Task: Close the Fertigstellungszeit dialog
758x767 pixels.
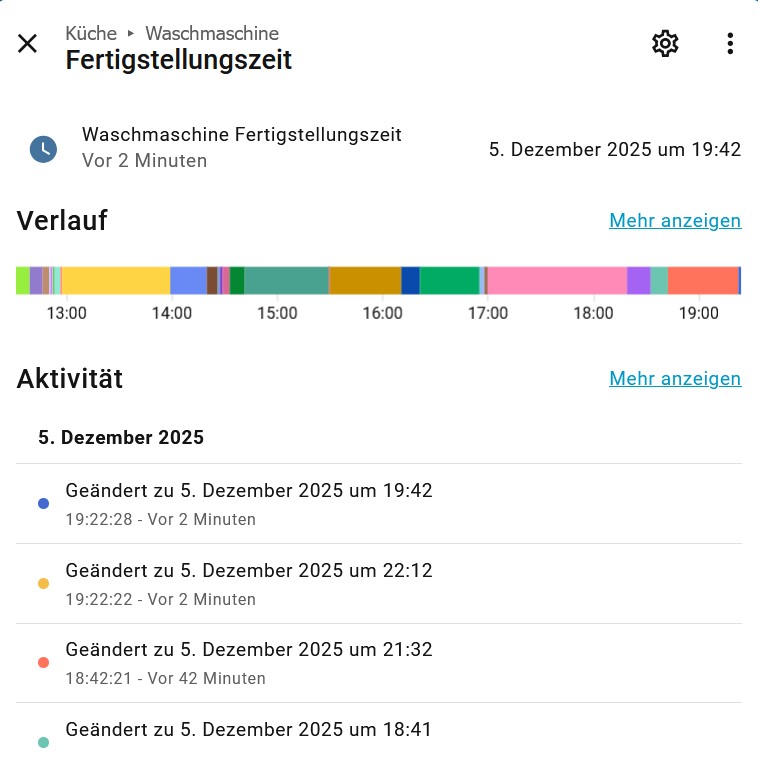Action: click(27, 44)
